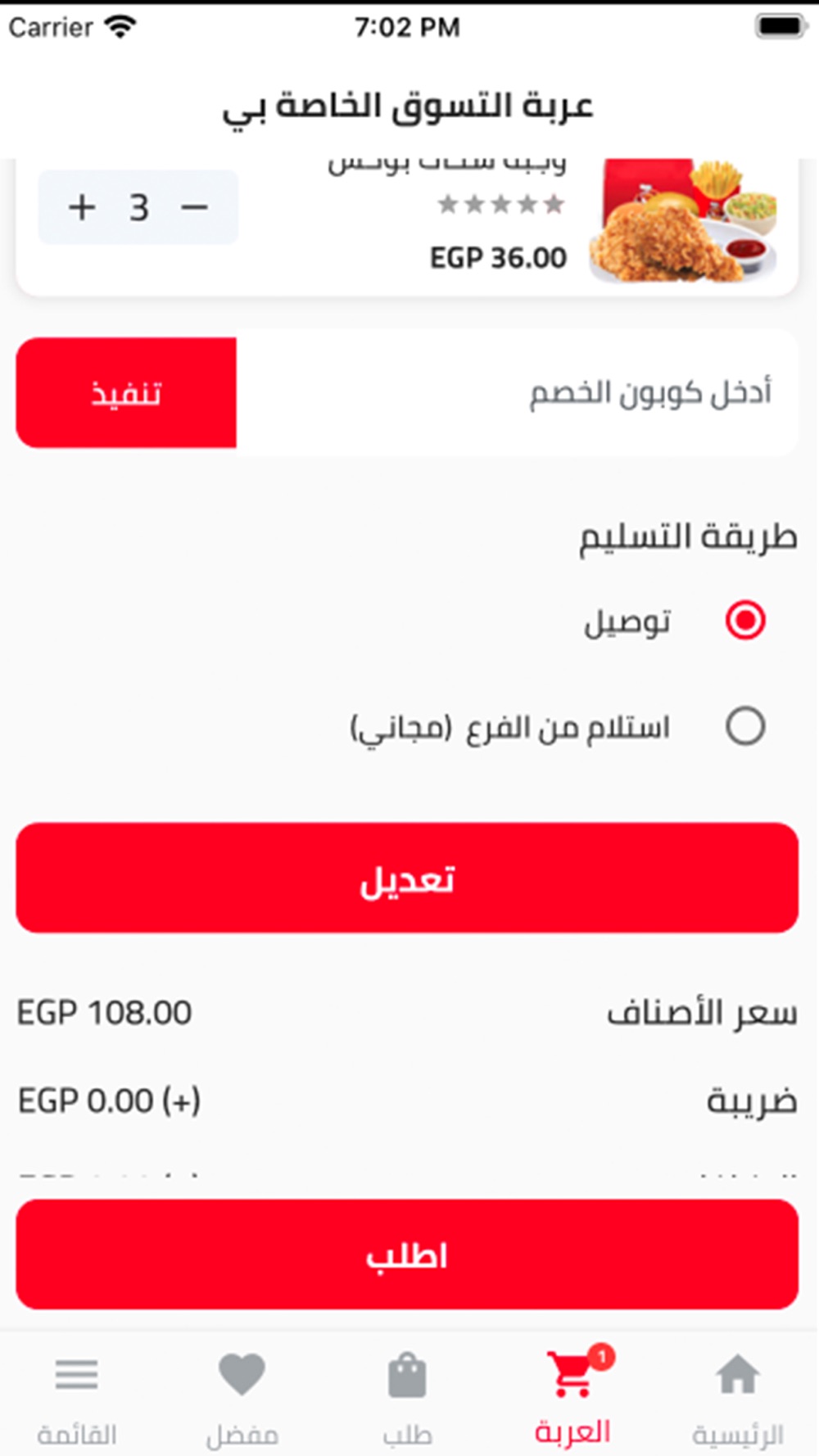Open the EGP 36.00 meal item image
This screenshot has width=819, height=1456.
684,221
